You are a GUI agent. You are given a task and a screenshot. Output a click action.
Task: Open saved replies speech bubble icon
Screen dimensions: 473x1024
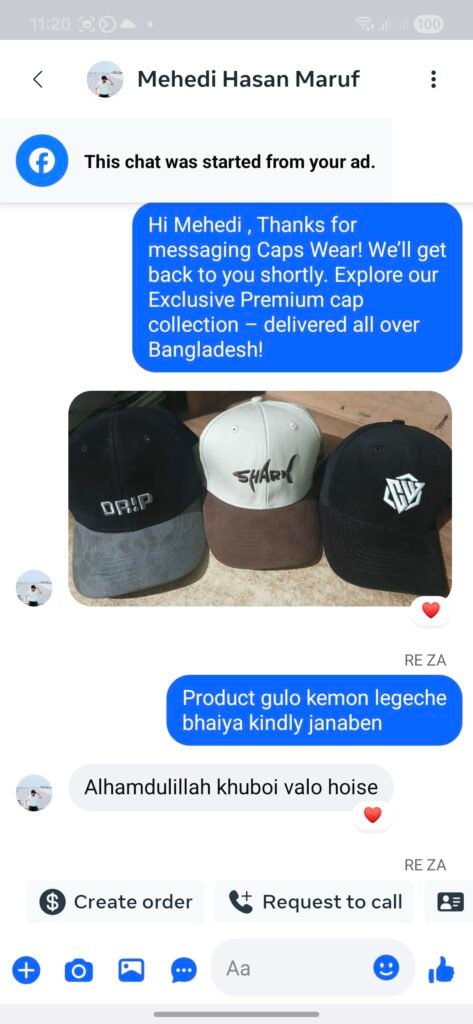184,971
